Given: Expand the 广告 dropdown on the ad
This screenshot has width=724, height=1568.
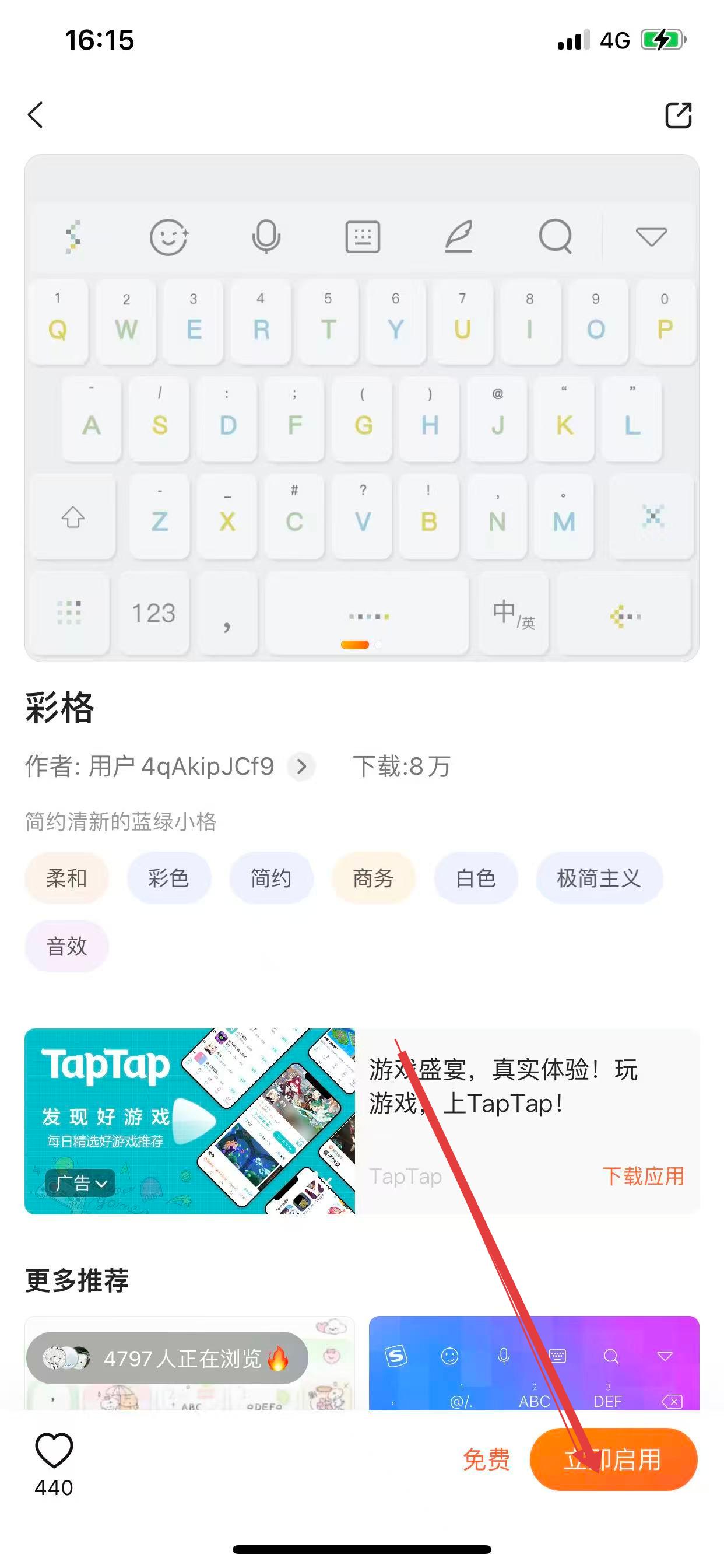Looking at the screenshot, I should [x=81, y=1182].
